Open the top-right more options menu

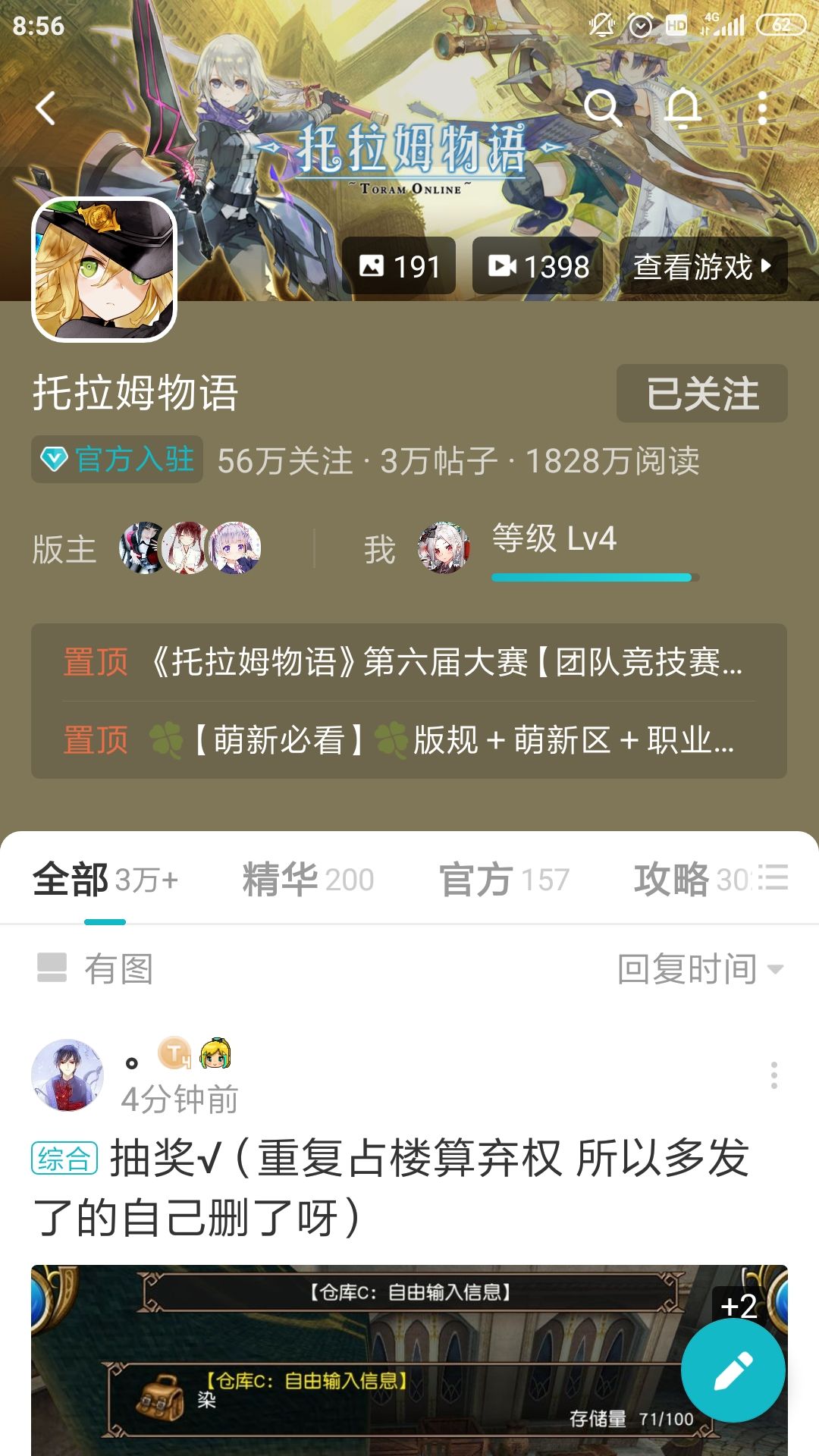(764, 109)
